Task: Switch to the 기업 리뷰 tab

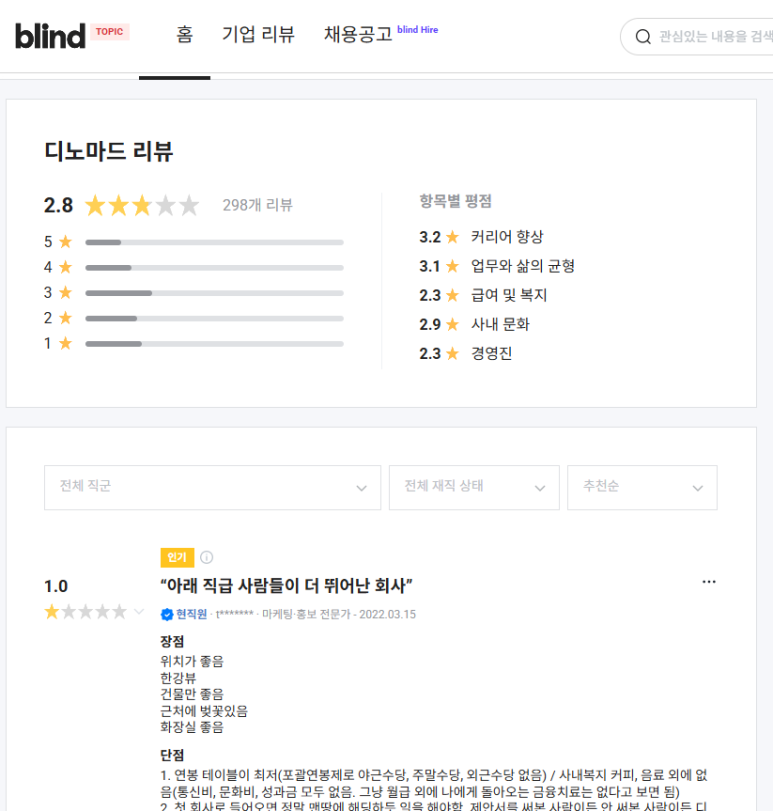Action: coord(258,35)
